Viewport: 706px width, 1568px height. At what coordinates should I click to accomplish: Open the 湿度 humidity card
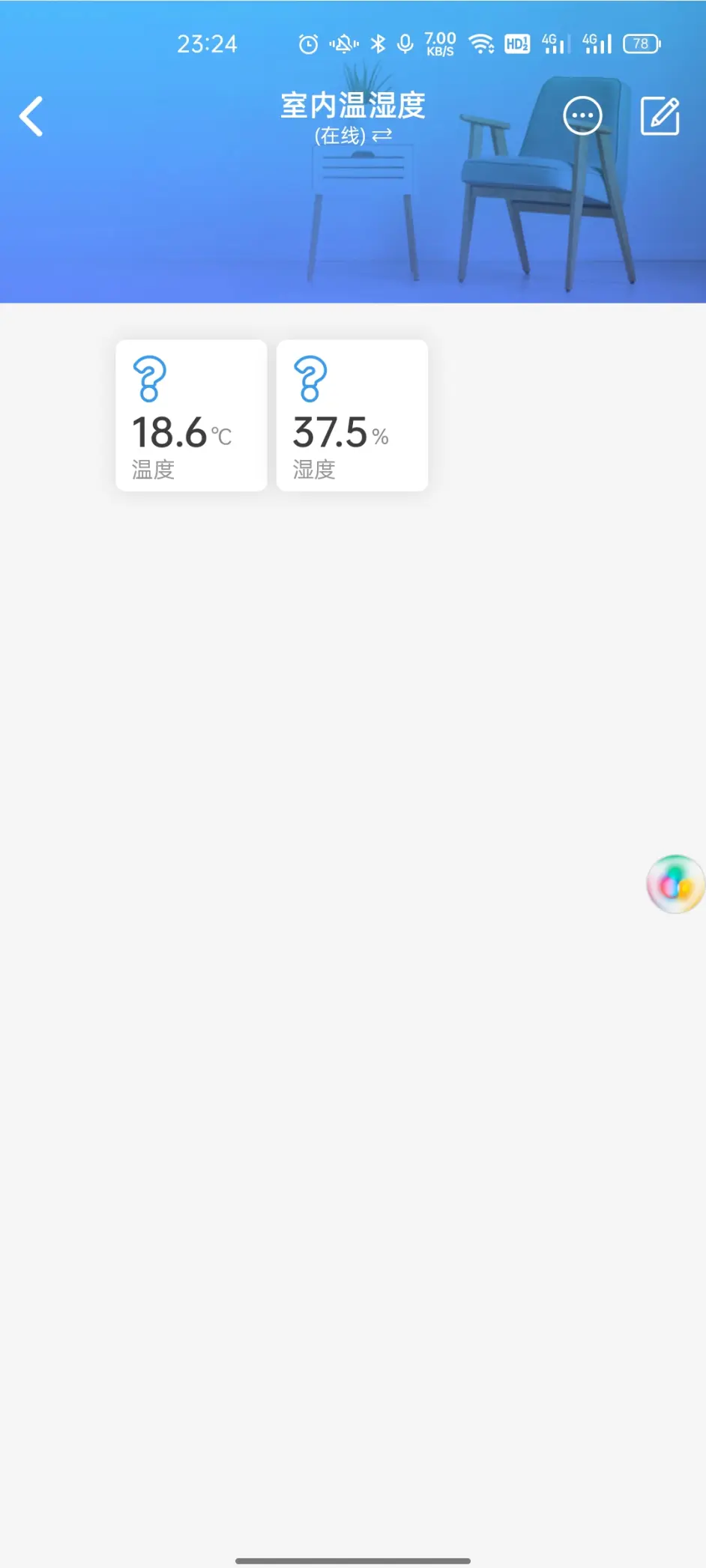click(x=352, y=416)
